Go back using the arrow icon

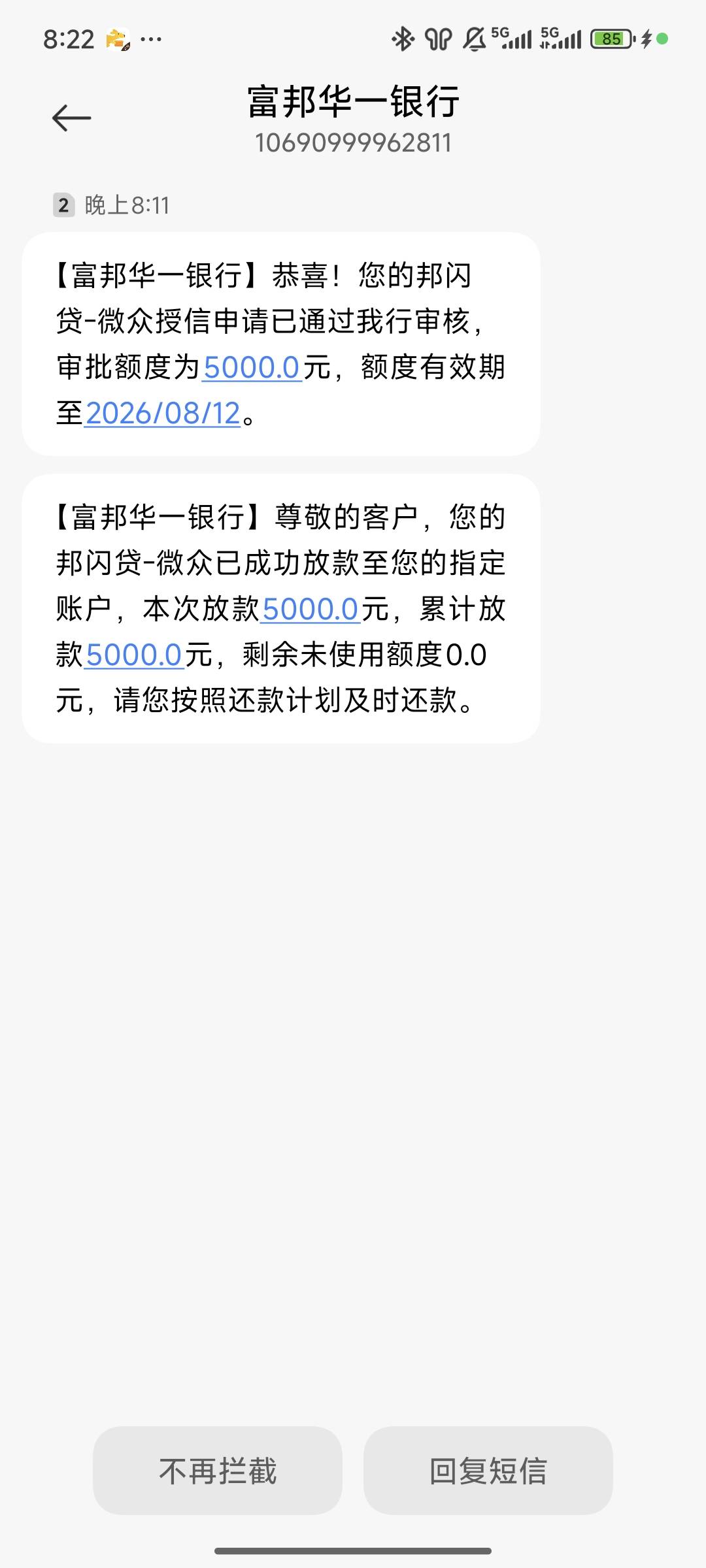[71, 118]
